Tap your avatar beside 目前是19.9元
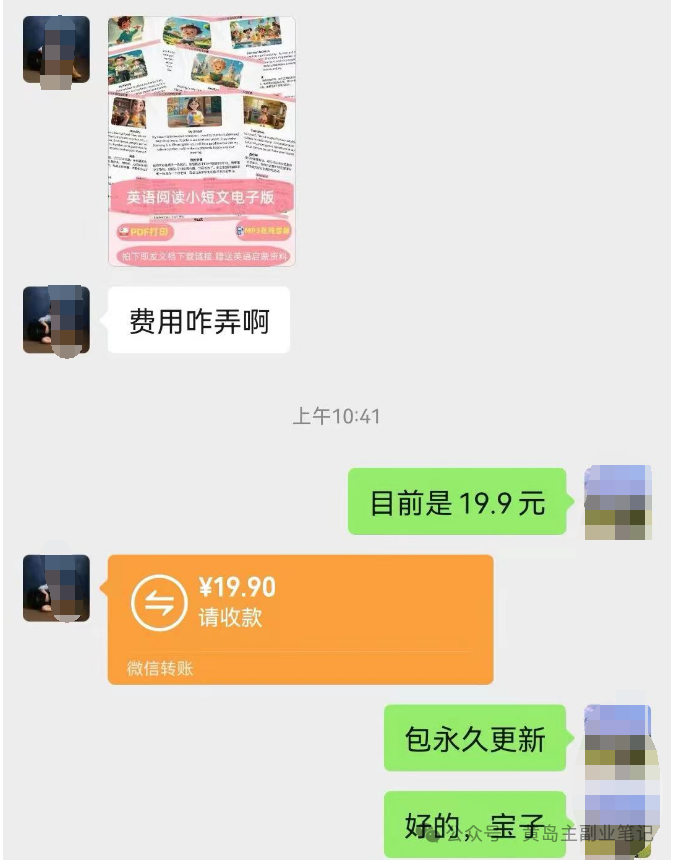Image resolution: width=675 pixels, height=860 pixels. [x=617, y=502]
